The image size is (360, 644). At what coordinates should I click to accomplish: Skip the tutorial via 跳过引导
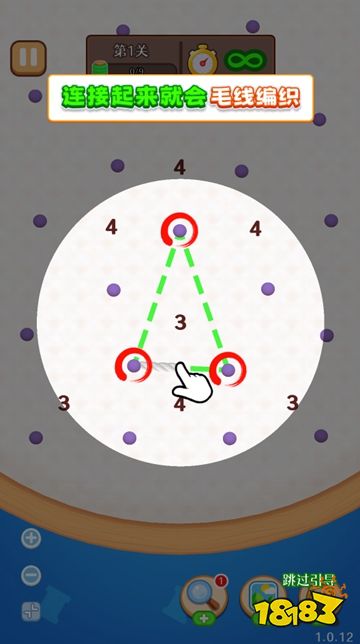[x=309, y=580]
